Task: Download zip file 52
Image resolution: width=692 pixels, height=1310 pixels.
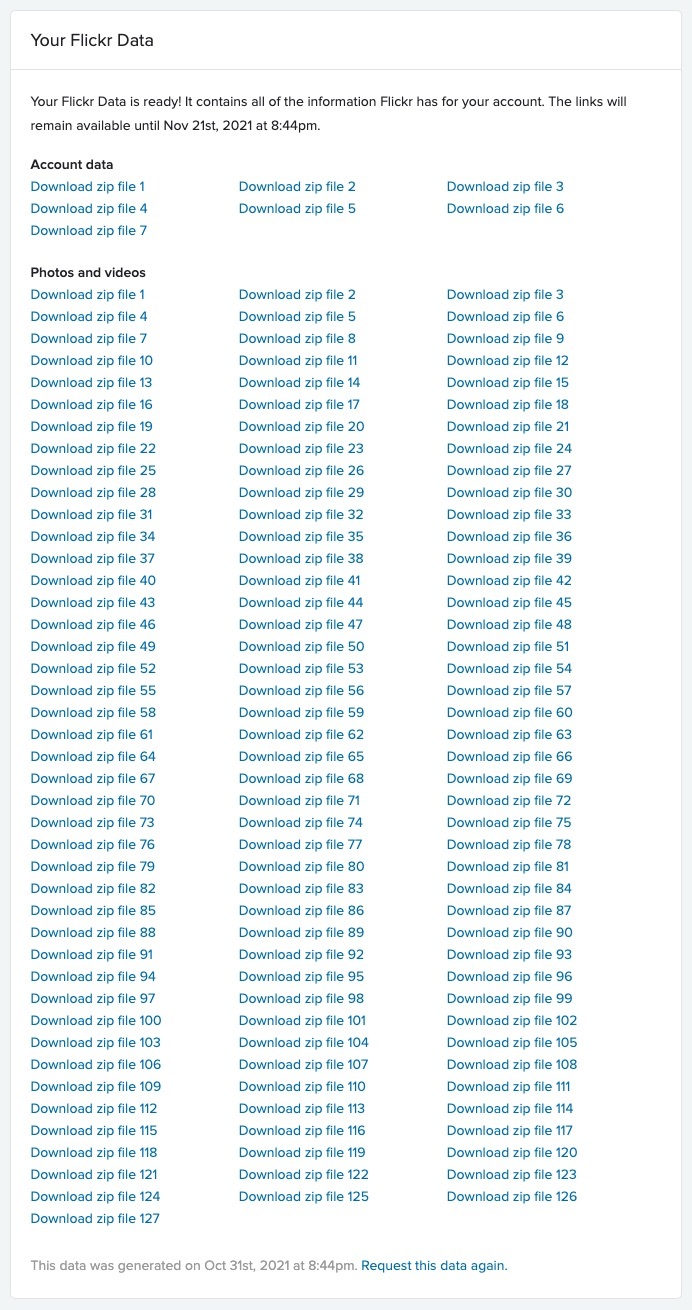Action: click(x=93, y=669)
